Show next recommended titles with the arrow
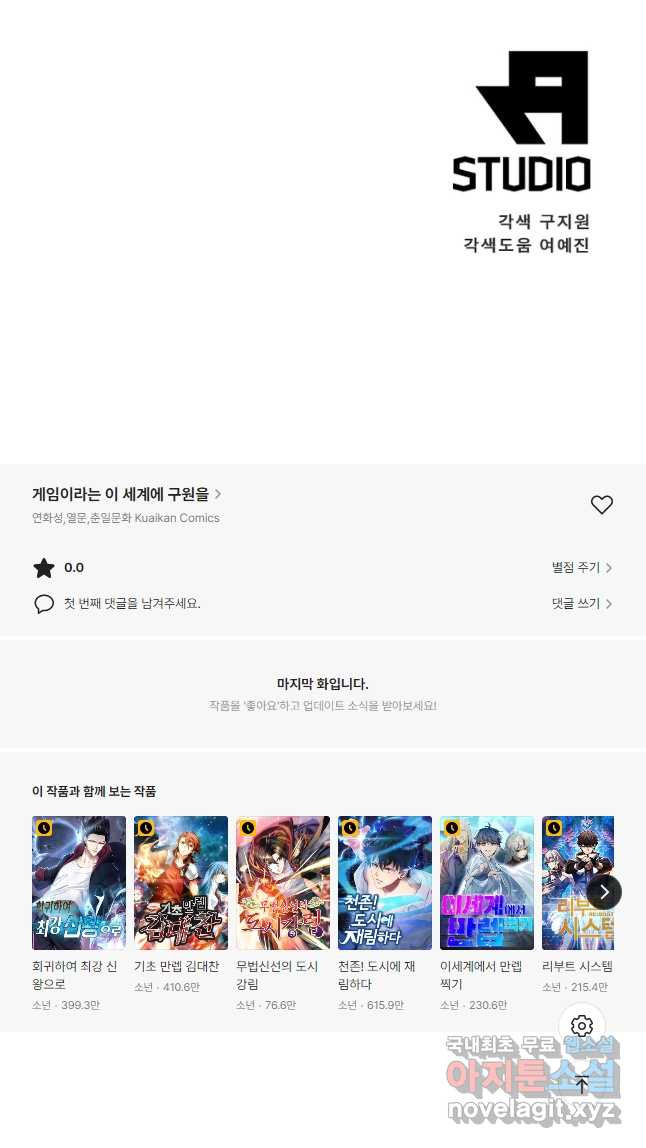 click(604, 892)
